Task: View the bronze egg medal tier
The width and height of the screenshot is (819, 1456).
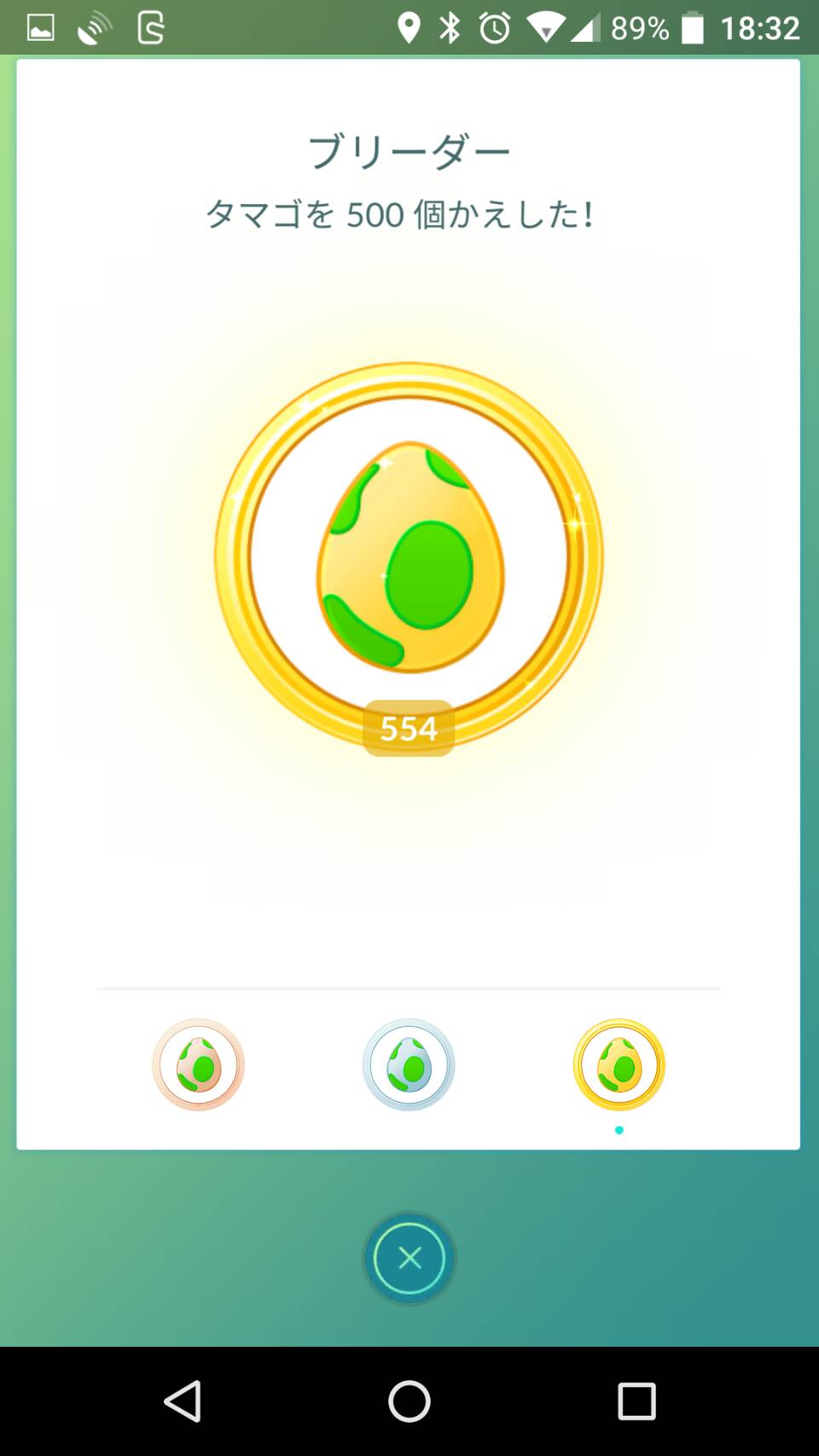Action: click(x=199, y=1065)
